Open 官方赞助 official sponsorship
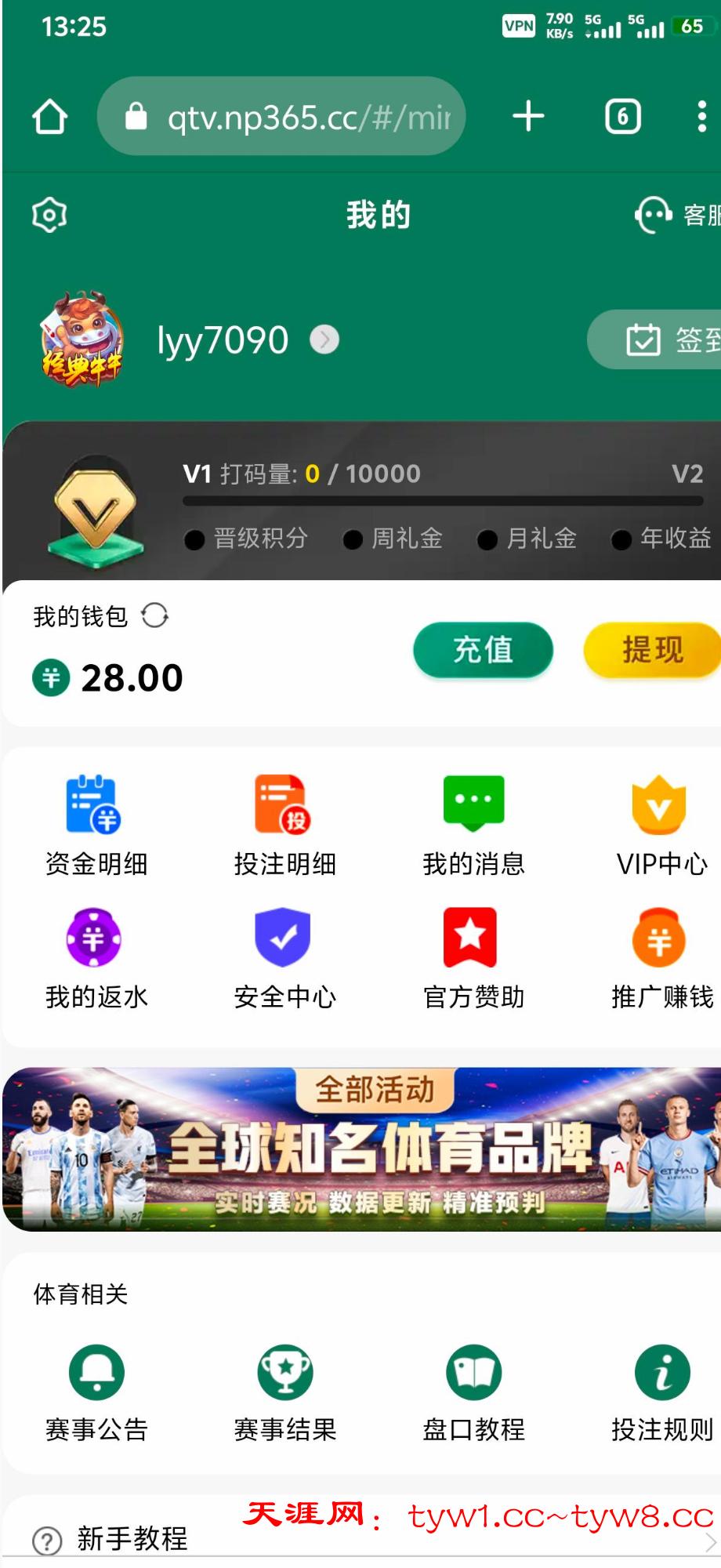The height and width of the screenshot is (1568, 721). click(473, 958)
